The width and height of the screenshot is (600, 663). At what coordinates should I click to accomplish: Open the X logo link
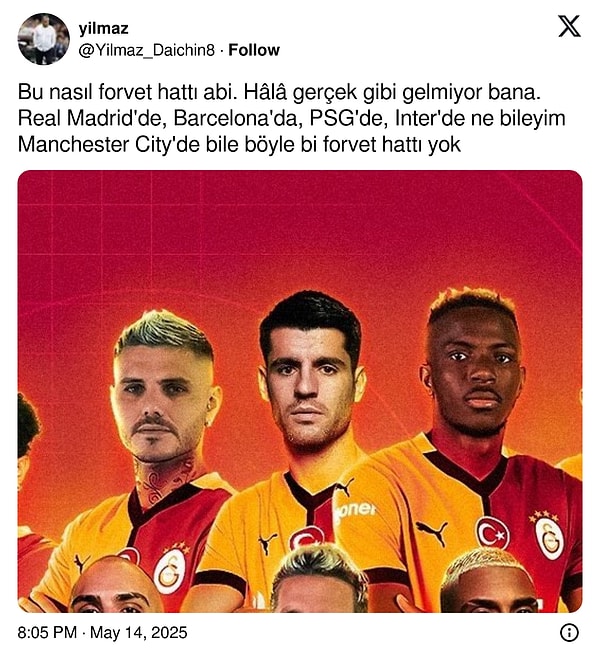coord(568,27)
